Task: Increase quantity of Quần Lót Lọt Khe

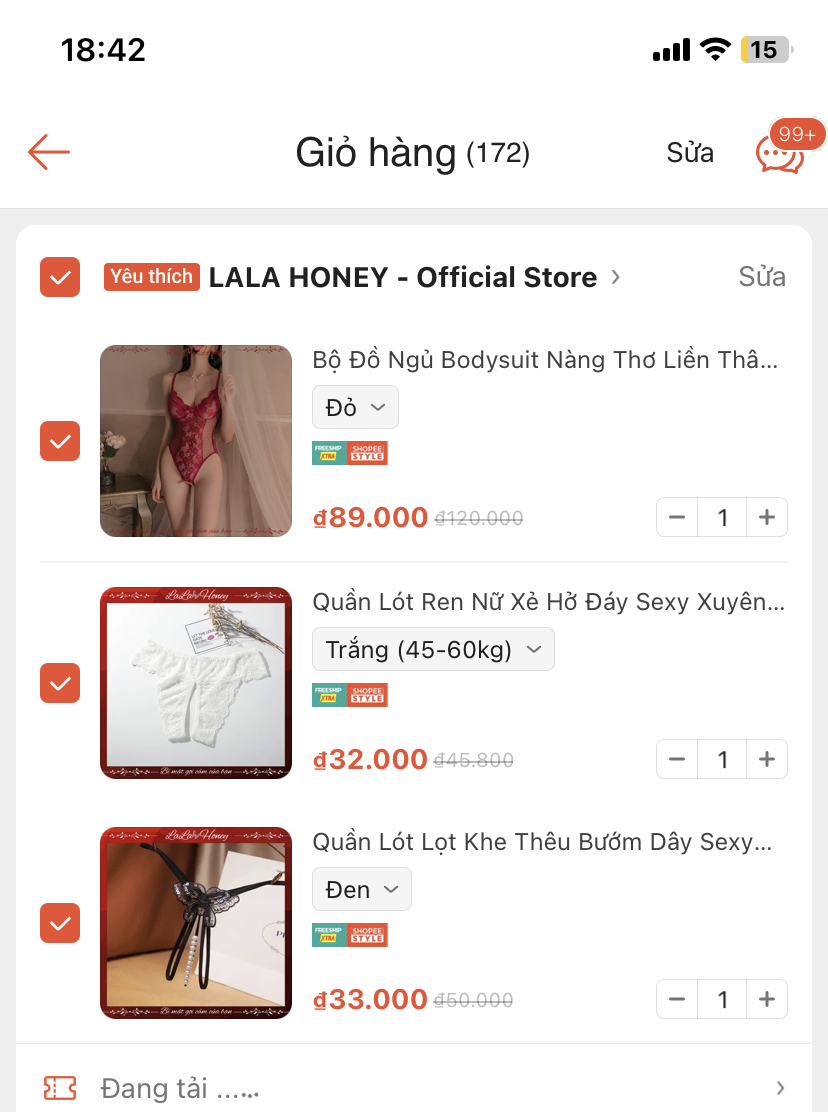Action: pos(767,999)
